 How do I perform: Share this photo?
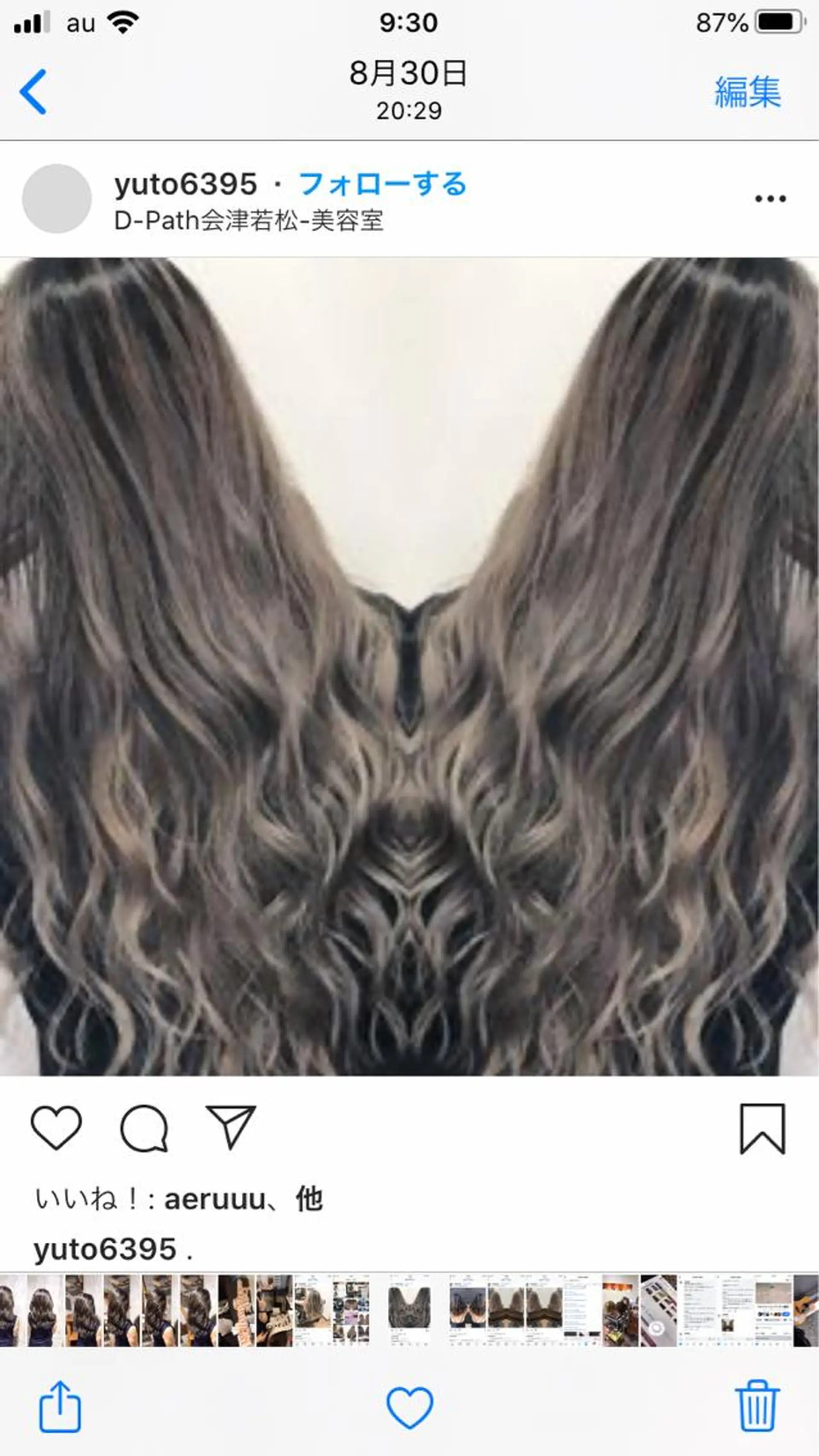tap(59, 1406)
